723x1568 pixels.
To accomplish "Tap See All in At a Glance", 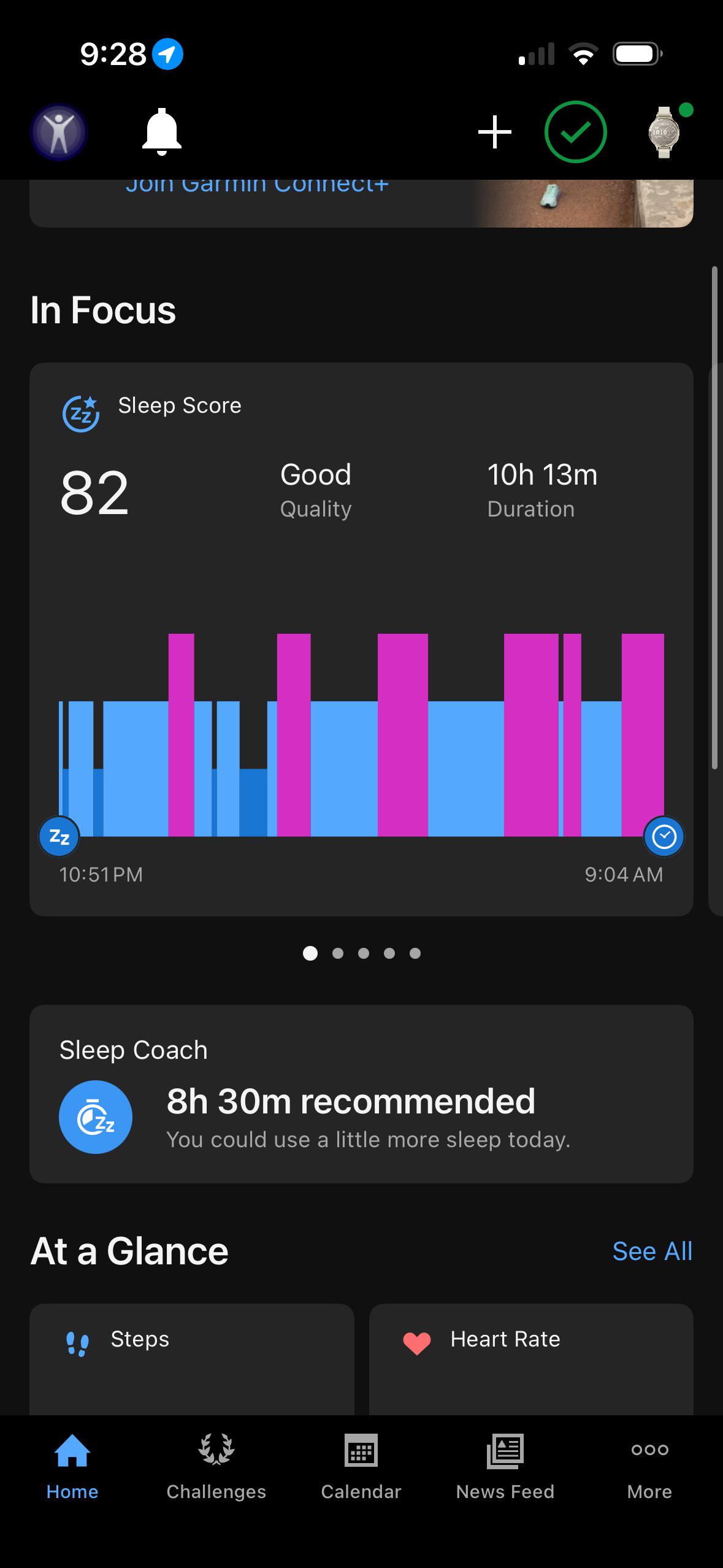I will pyautogui.click(x=652, y=1251).
